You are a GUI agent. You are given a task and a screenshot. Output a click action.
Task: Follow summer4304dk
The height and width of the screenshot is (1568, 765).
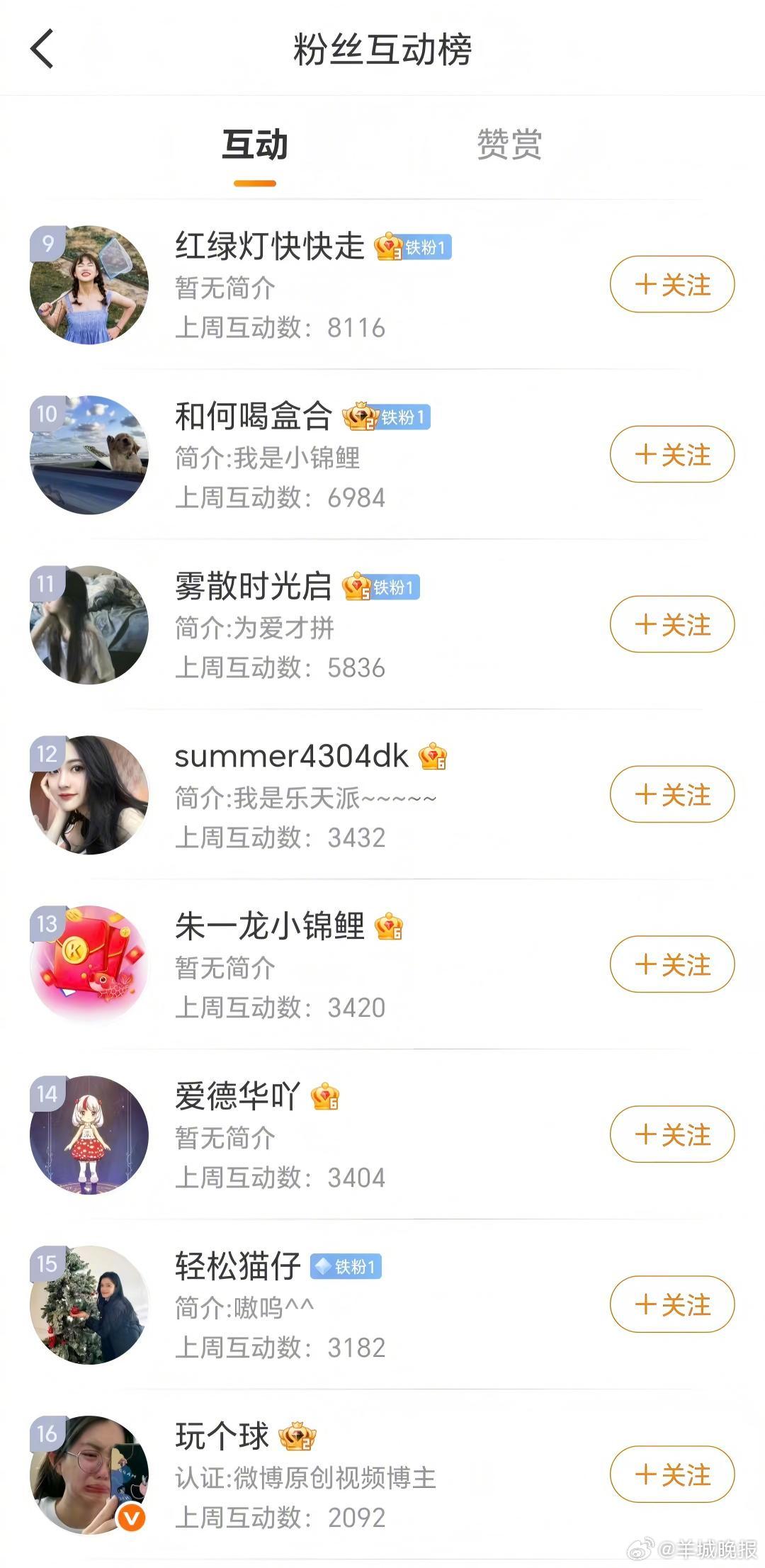tap(671, 795)
